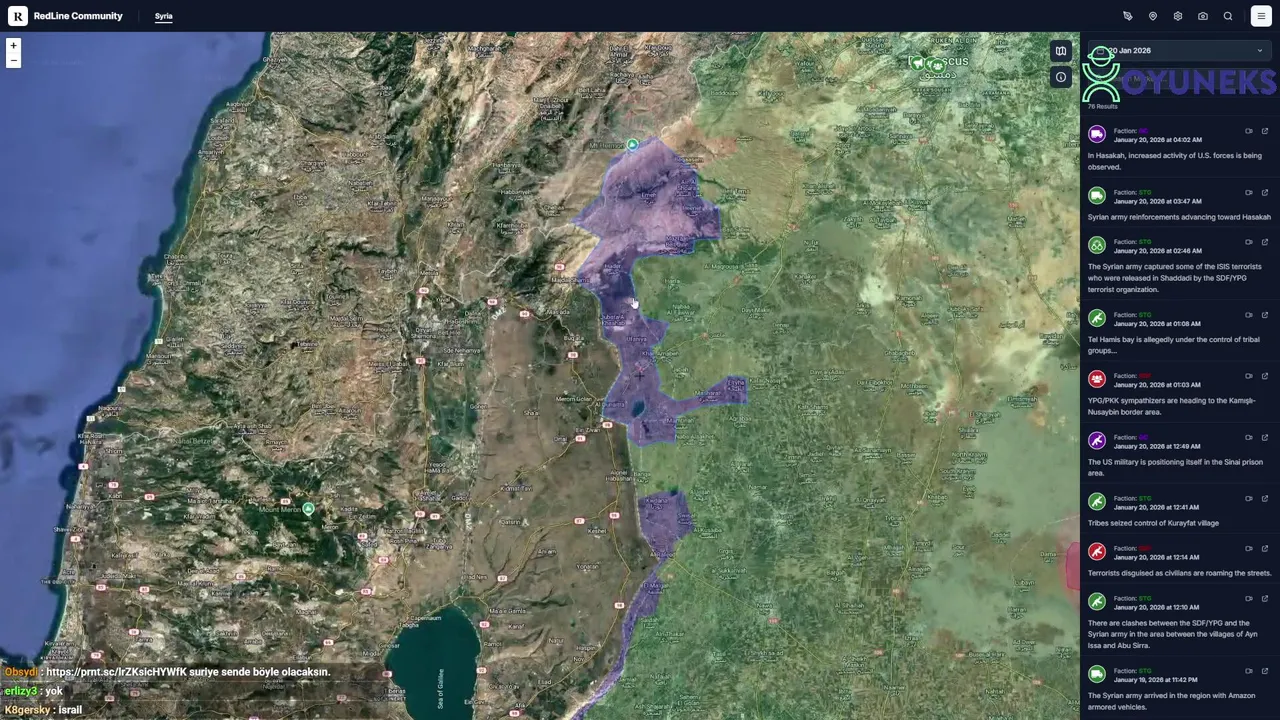This screenshot has width=1280, height=720.
Task: Open the search magnifier in the top bar
Action: pyautogui.click(x=1228, y=16)
